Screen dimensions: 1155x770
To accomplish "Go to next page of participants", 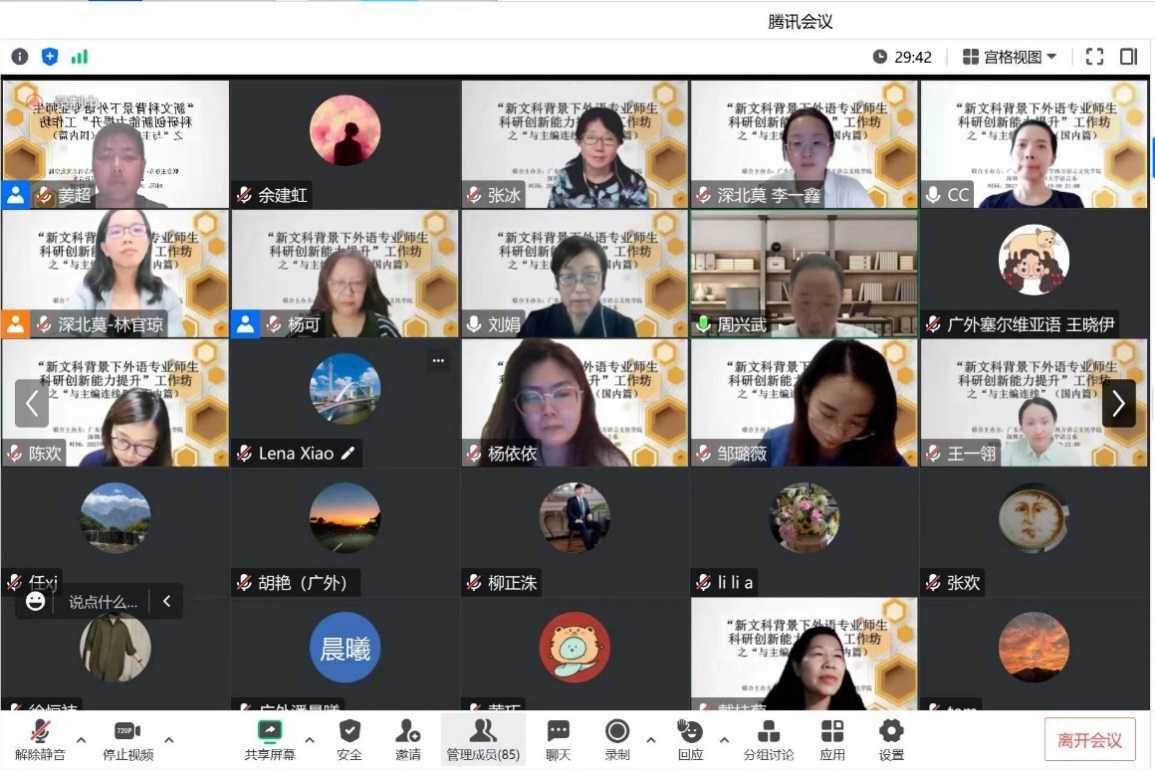I will (x=1118, y=403).
